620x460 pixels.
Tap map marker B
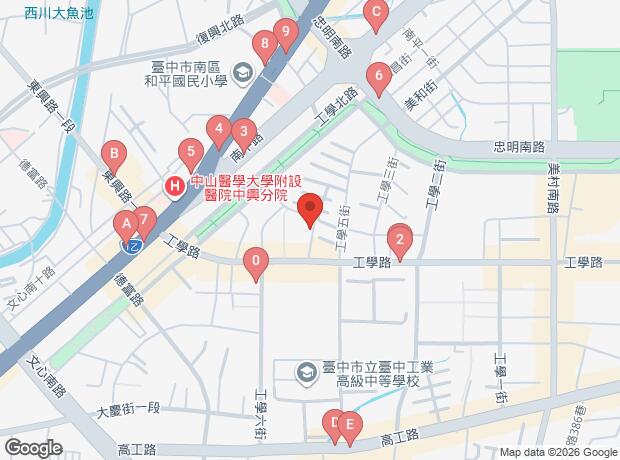(x=115, y=154)
